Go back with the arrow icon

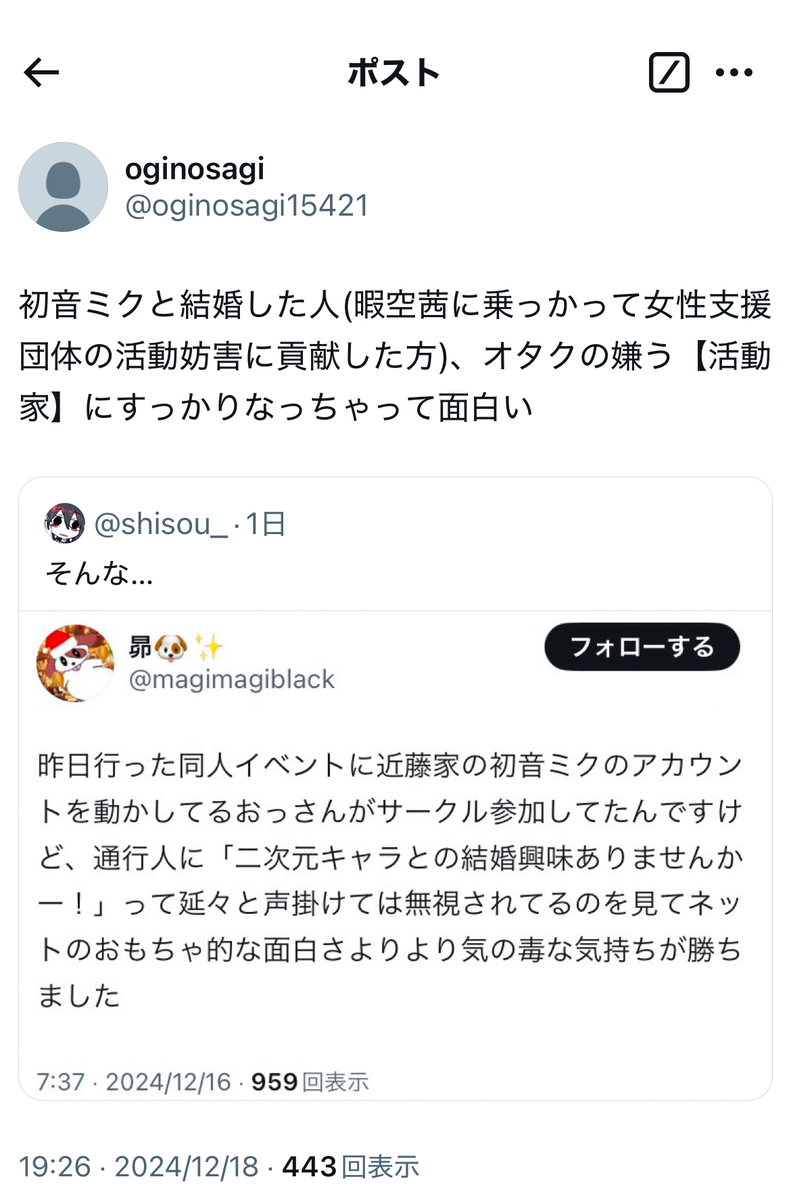41,72
